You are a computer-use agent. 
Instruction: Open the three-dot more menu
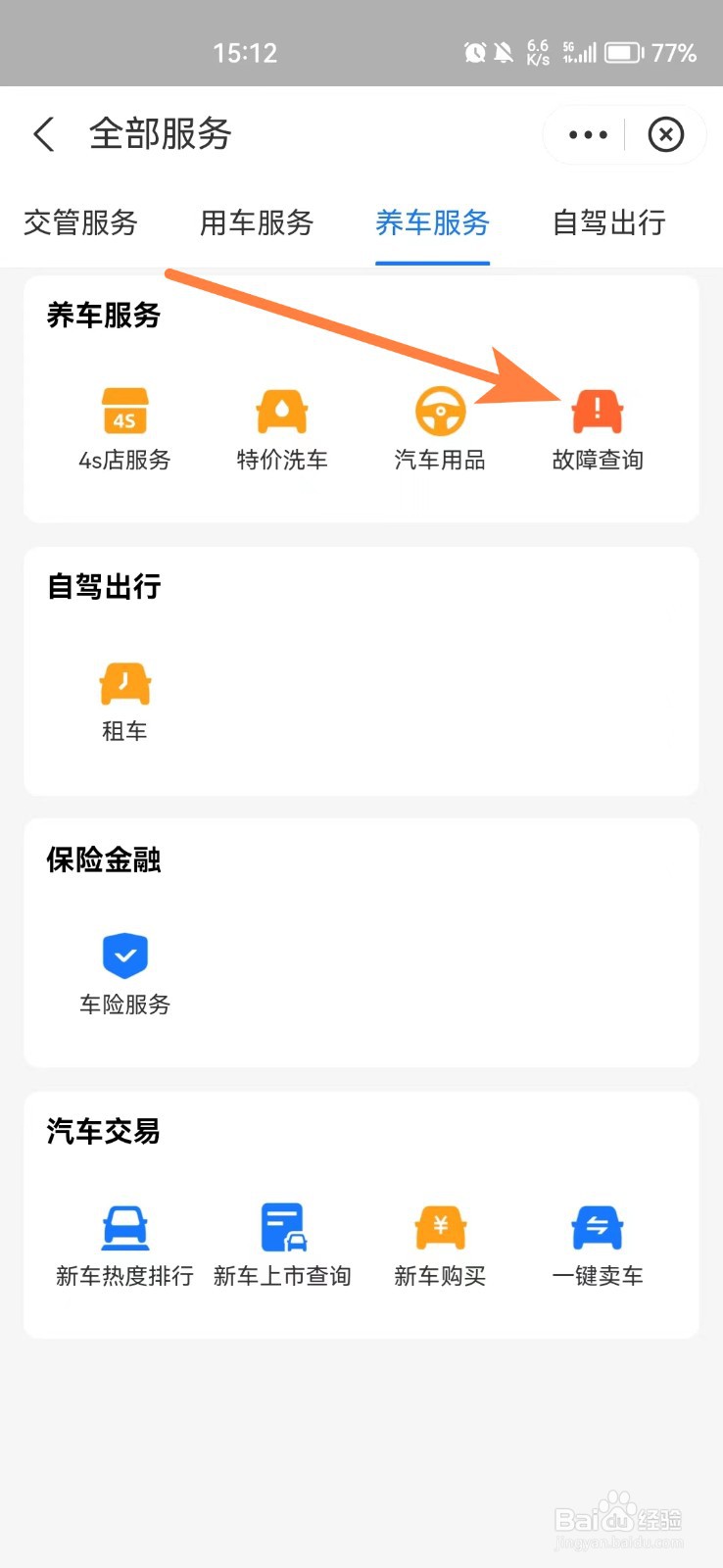coord(588,135)
